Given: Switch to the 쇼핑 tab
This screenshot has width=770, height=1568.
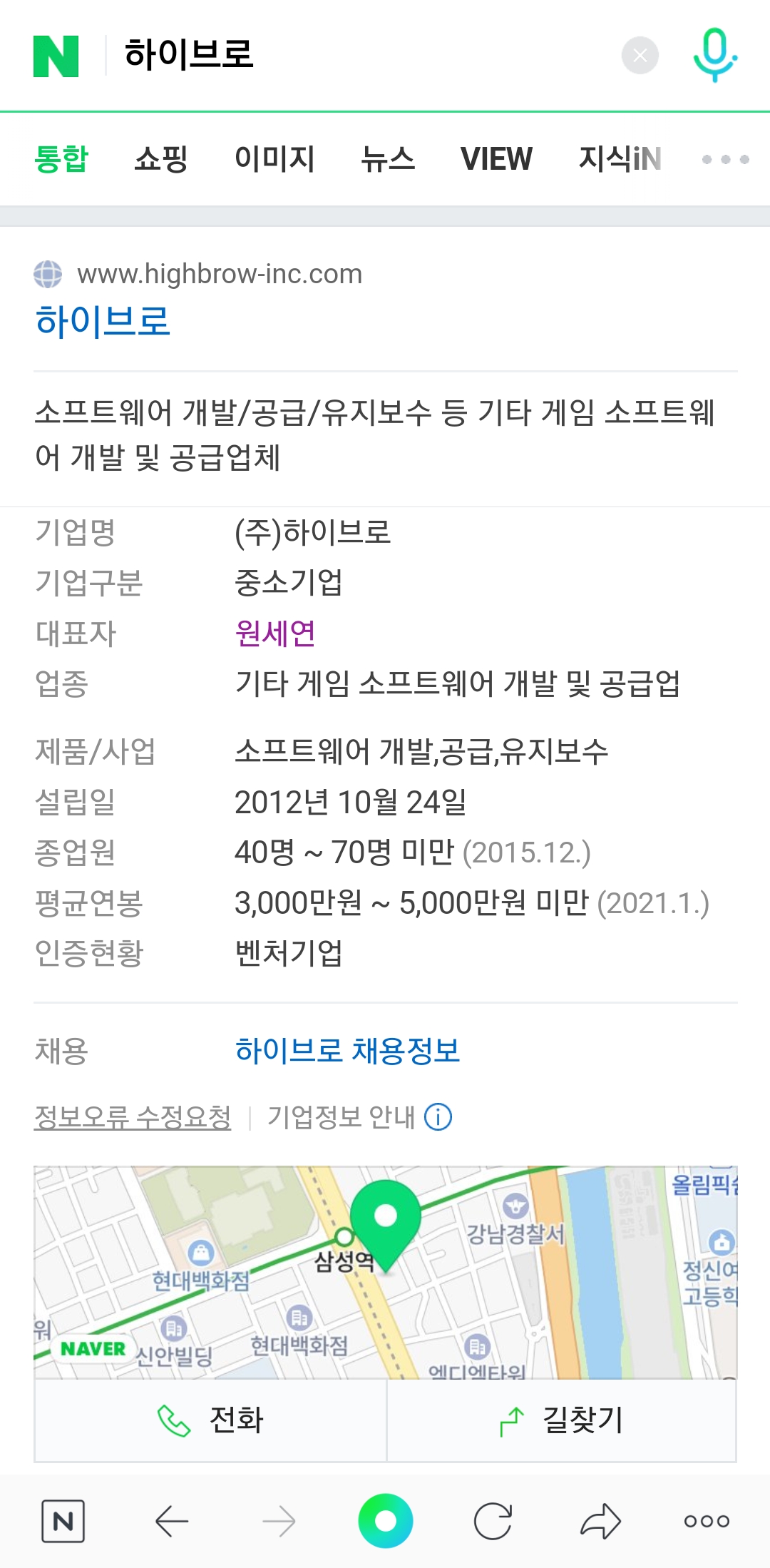Looking at the screenshot, I should click(161, 158).
